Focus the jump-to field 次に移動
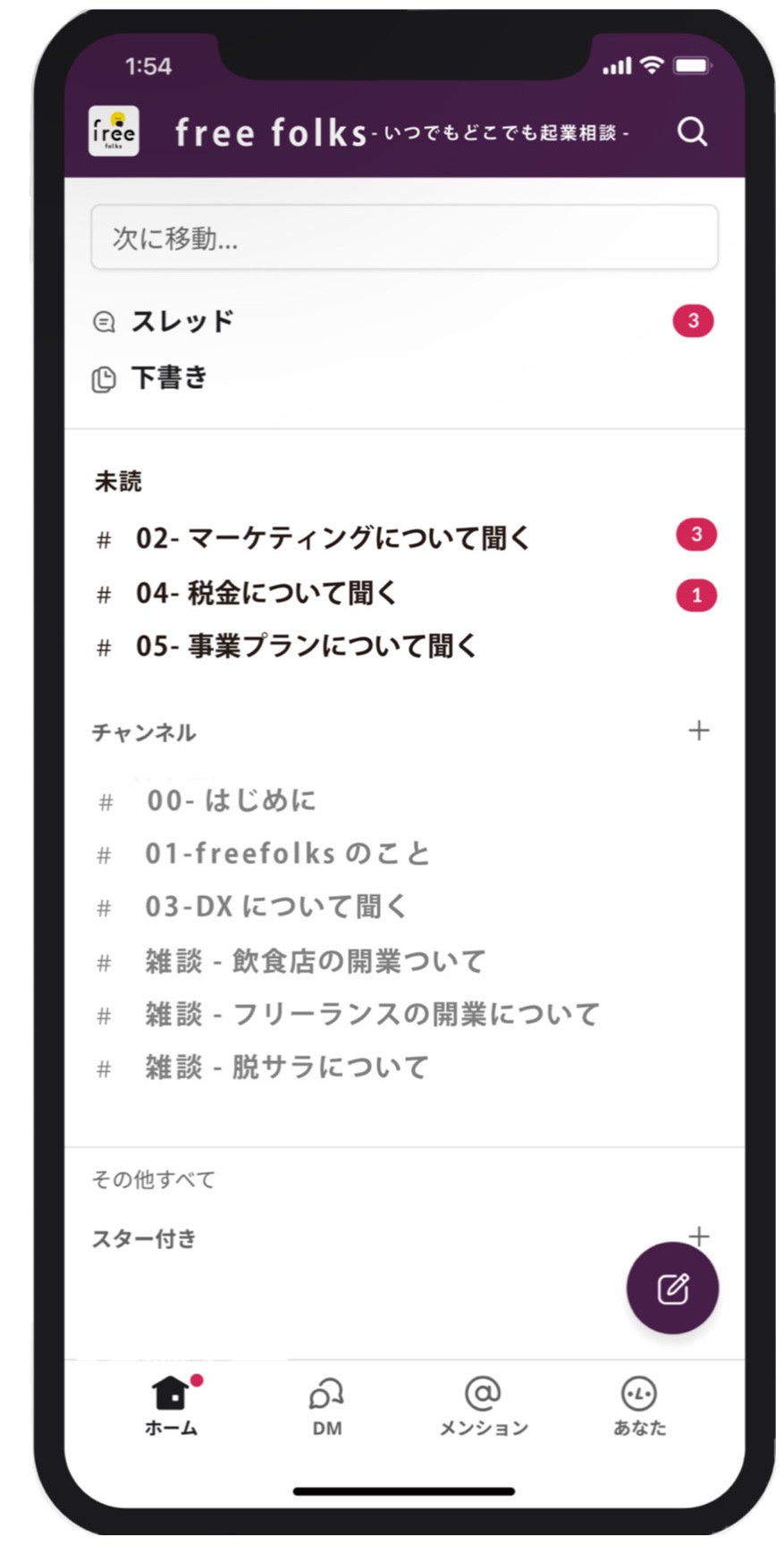This screenshot has width=784, height=1554. point(404,237)
